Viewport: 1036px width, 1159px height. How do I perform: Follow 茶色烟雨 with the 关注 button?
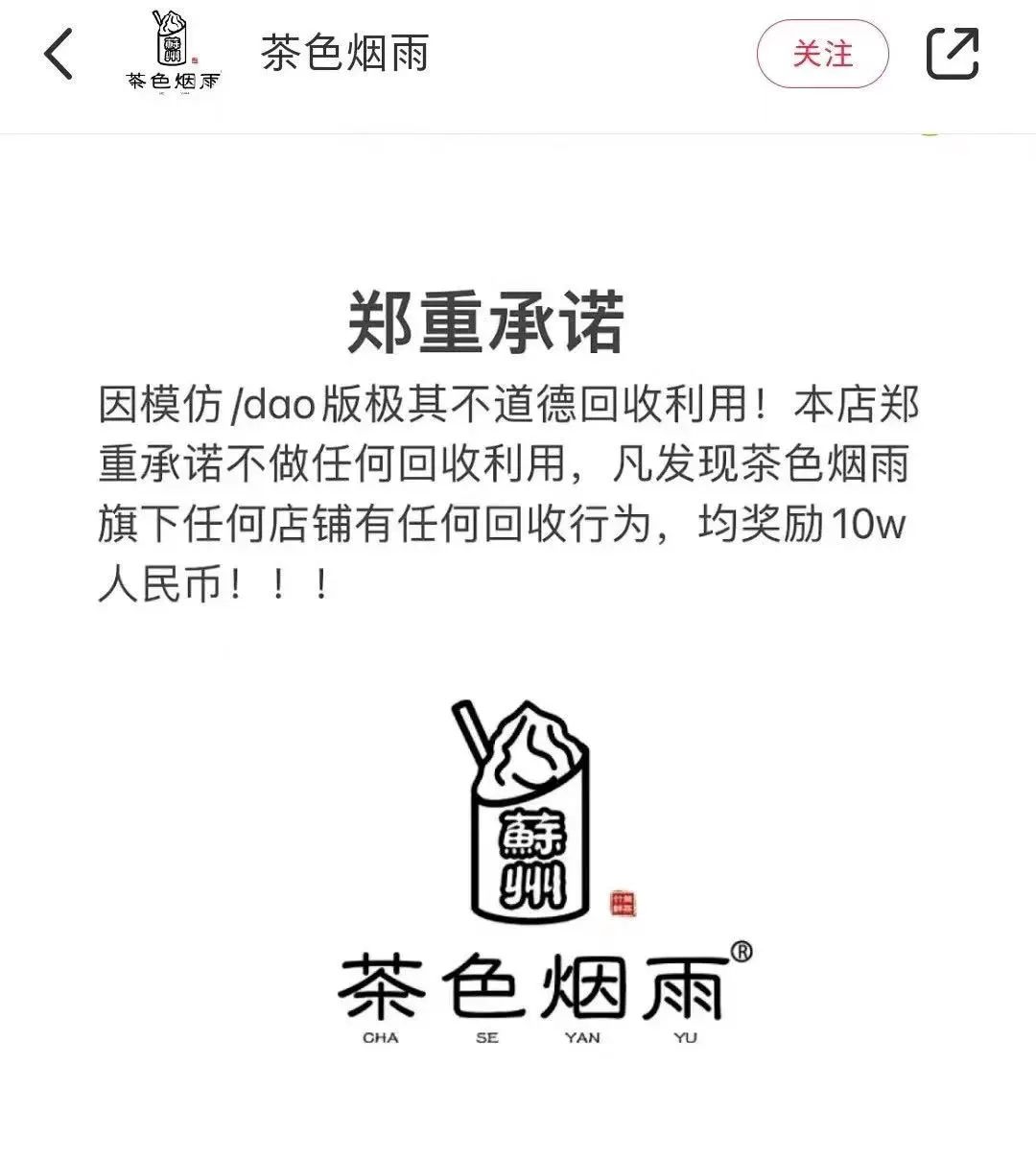[822, 54]
